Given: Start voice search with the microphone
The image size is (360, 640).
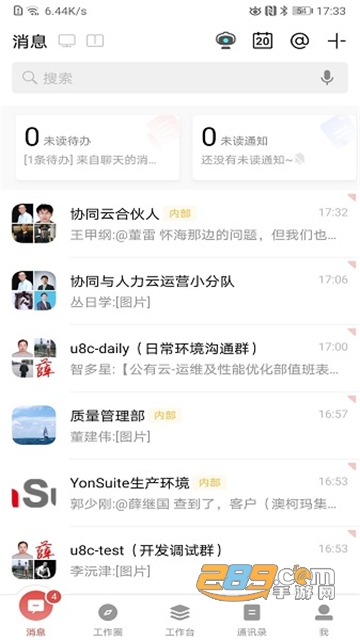Looking at the screenshot, I should click(x=327, y=77).
